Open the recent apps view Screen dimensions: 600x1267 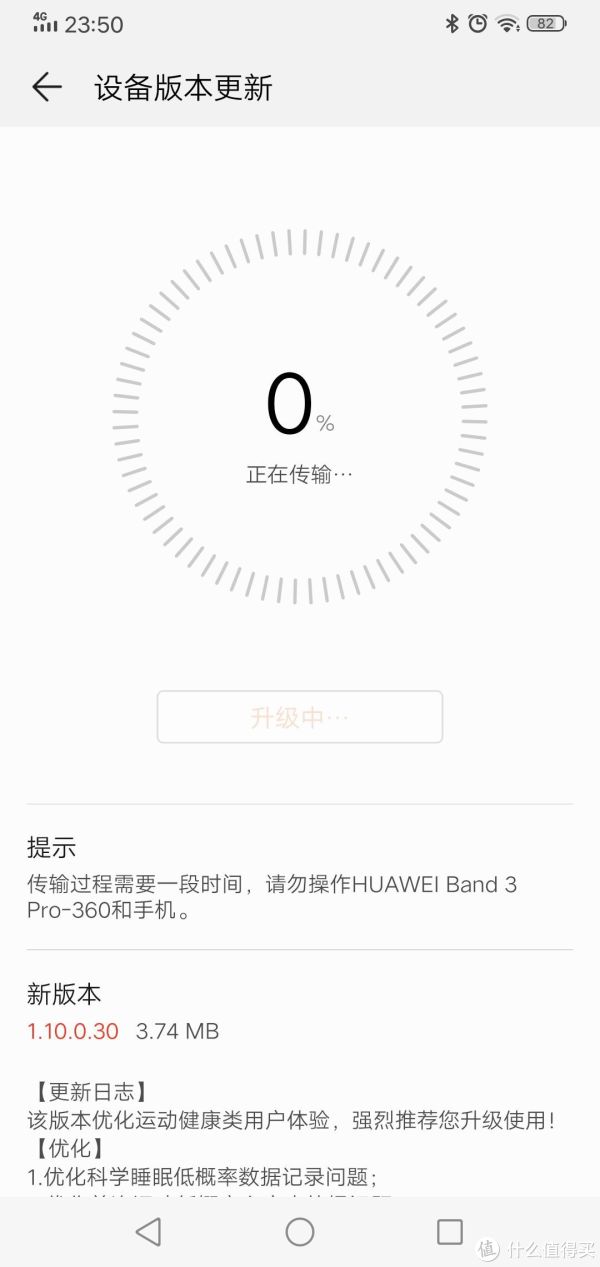pos(450,1231)
